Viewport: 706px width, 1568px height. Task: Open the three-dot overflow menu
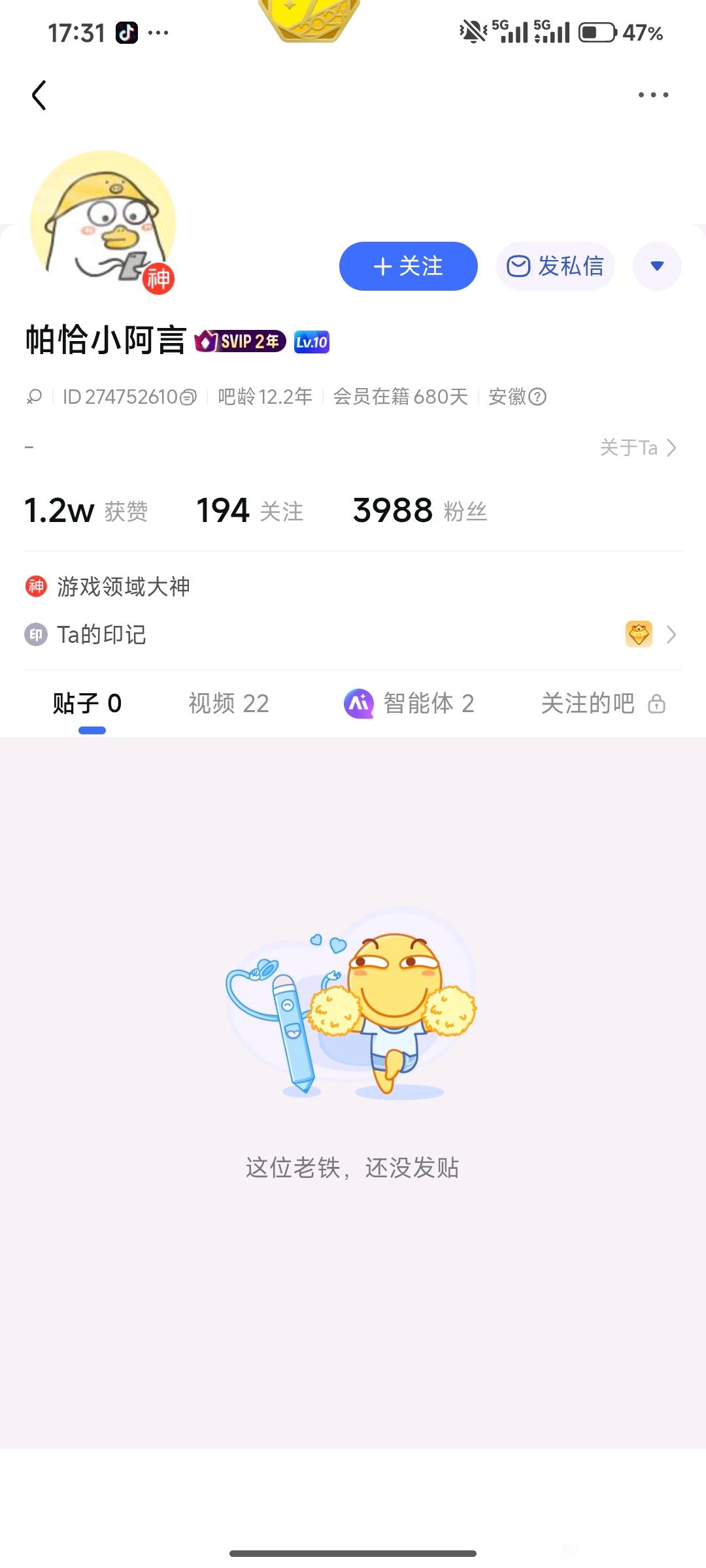pos(653,95)
